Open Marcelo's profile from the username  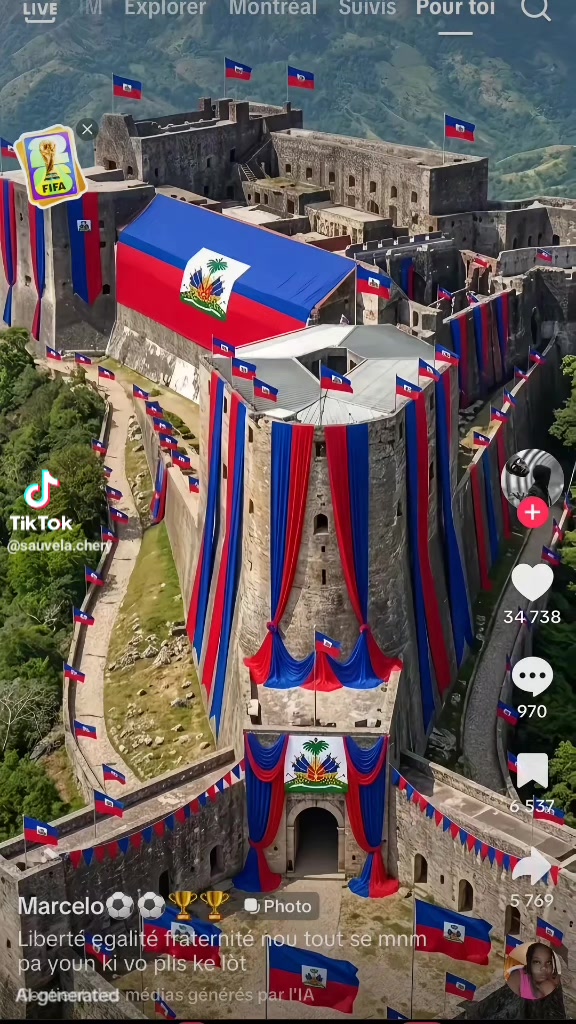click(x=61, y=906)
